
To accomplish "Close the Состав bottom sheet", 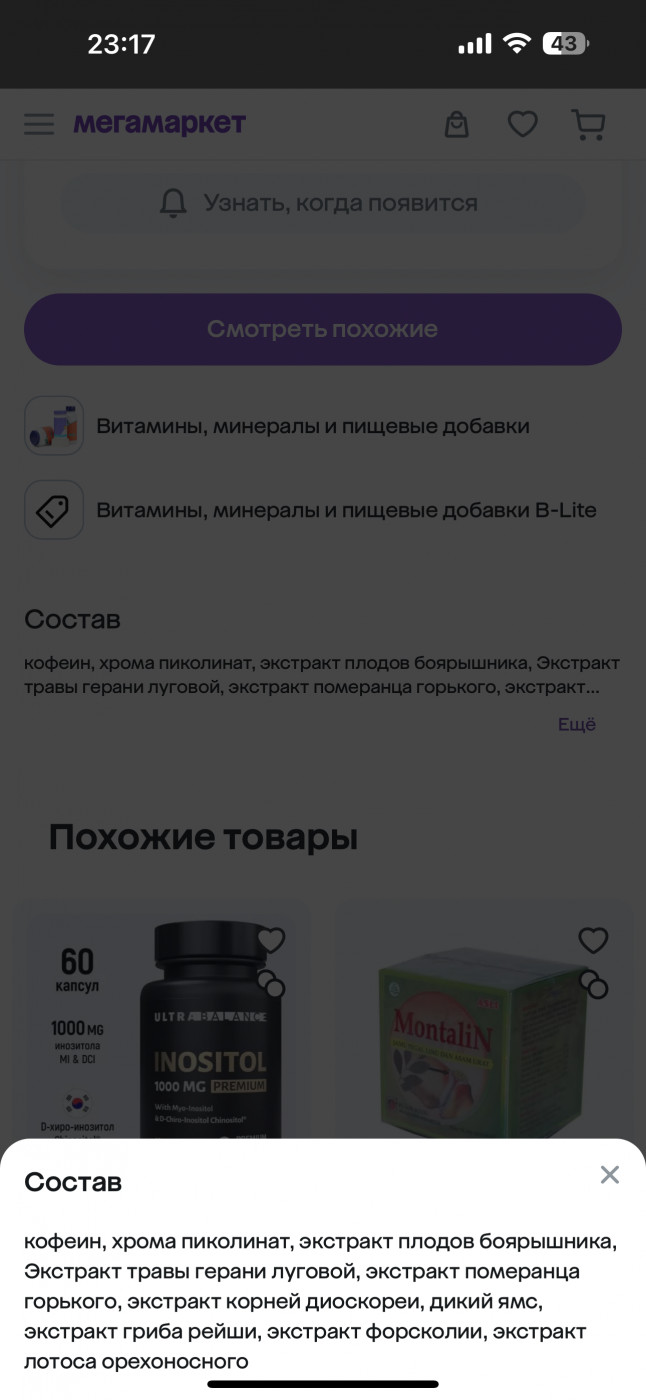I will click(x=610, y=1174).
